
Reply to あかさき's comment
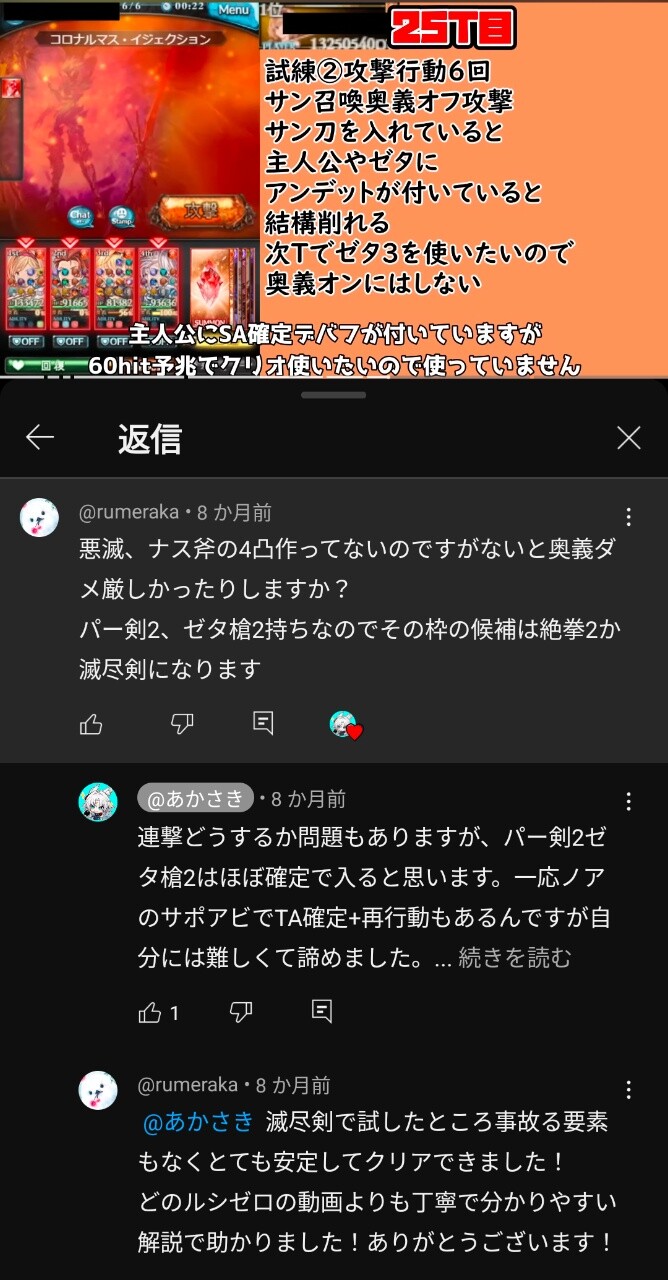(x=321, y=1012)
